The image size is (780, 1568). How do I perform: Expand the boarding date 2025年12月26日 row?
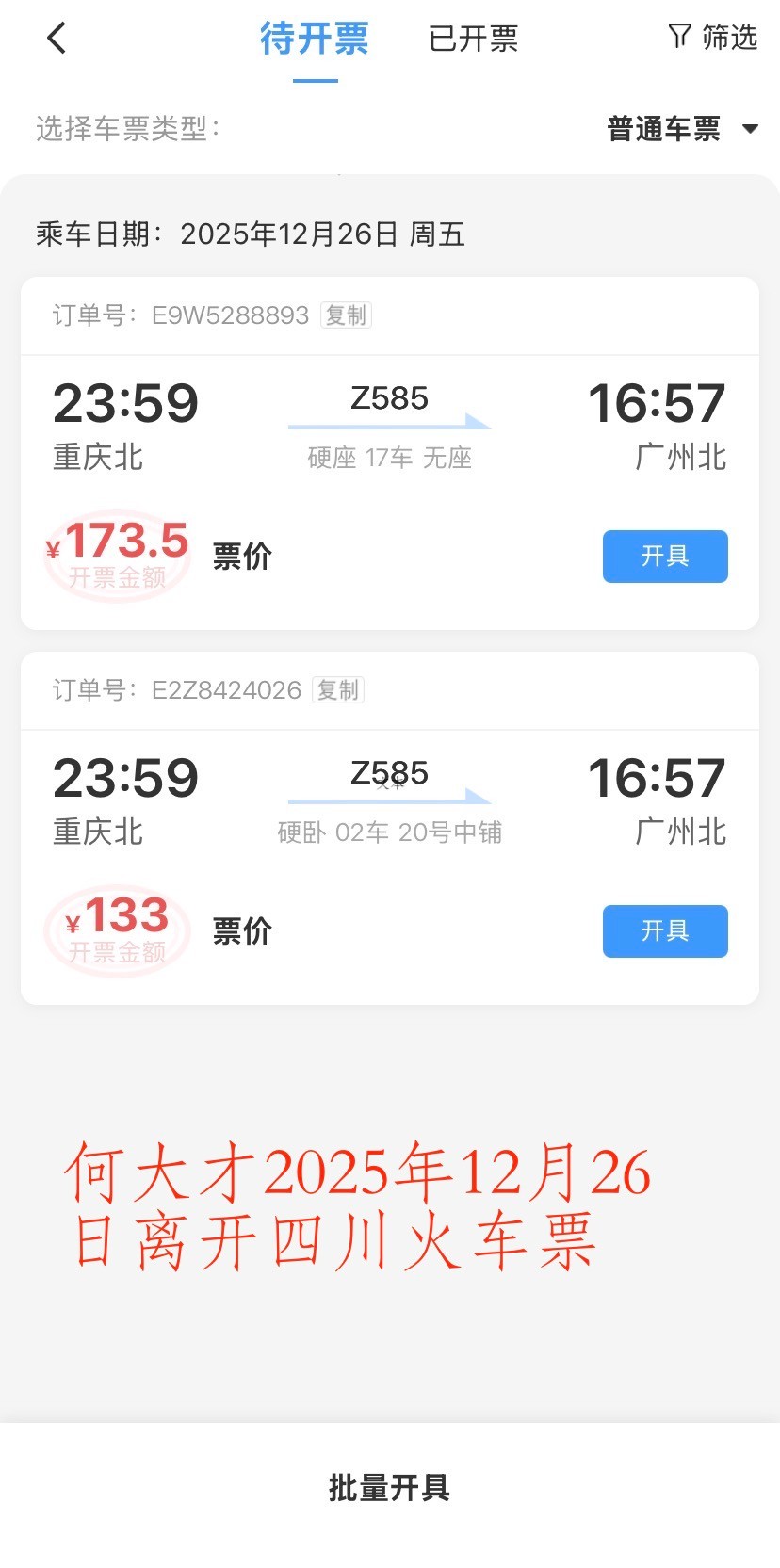[x=324, y=234]
